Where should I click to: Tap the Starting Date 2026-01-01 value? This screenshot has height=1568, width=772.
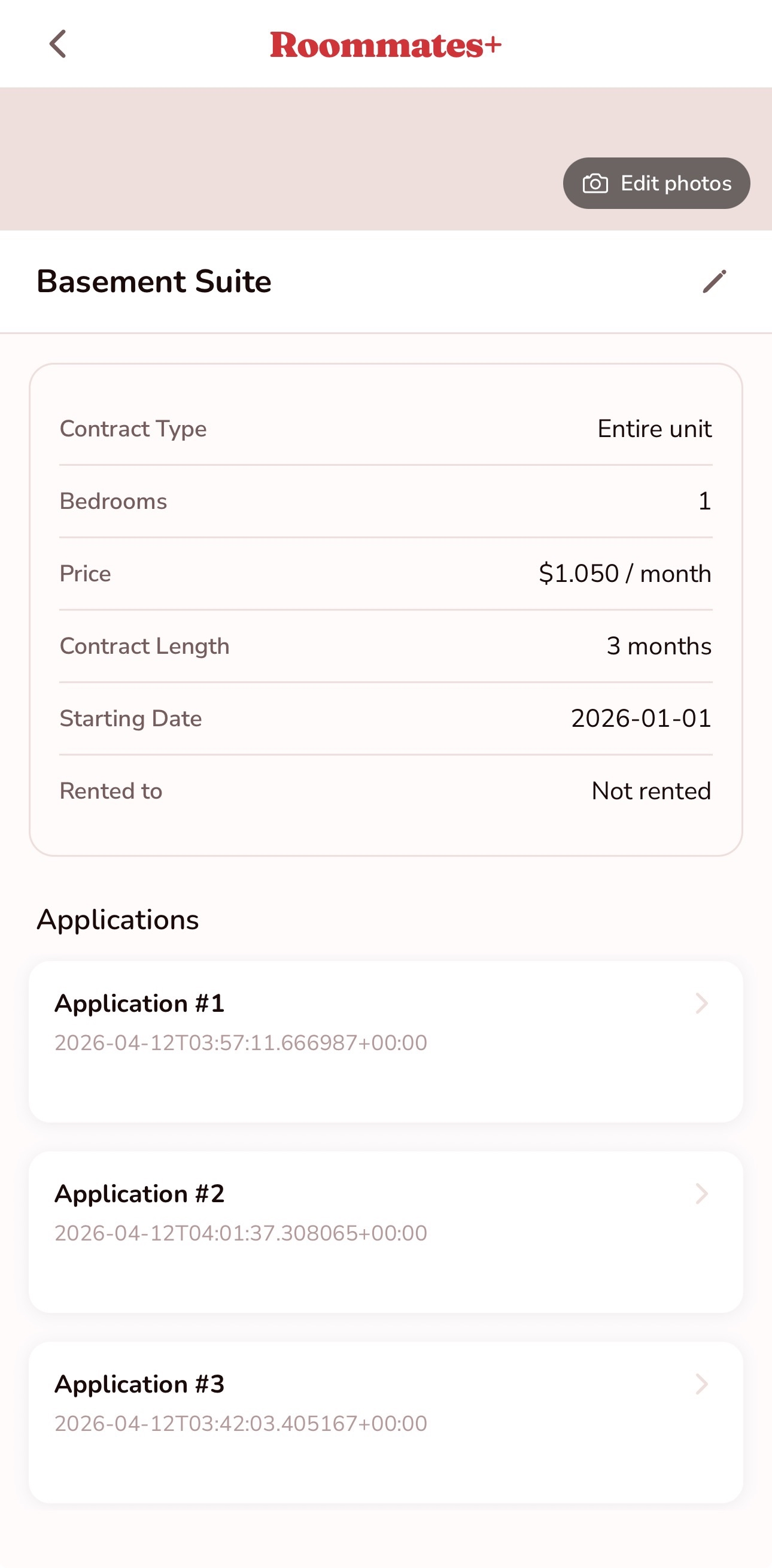coord(640,718)
